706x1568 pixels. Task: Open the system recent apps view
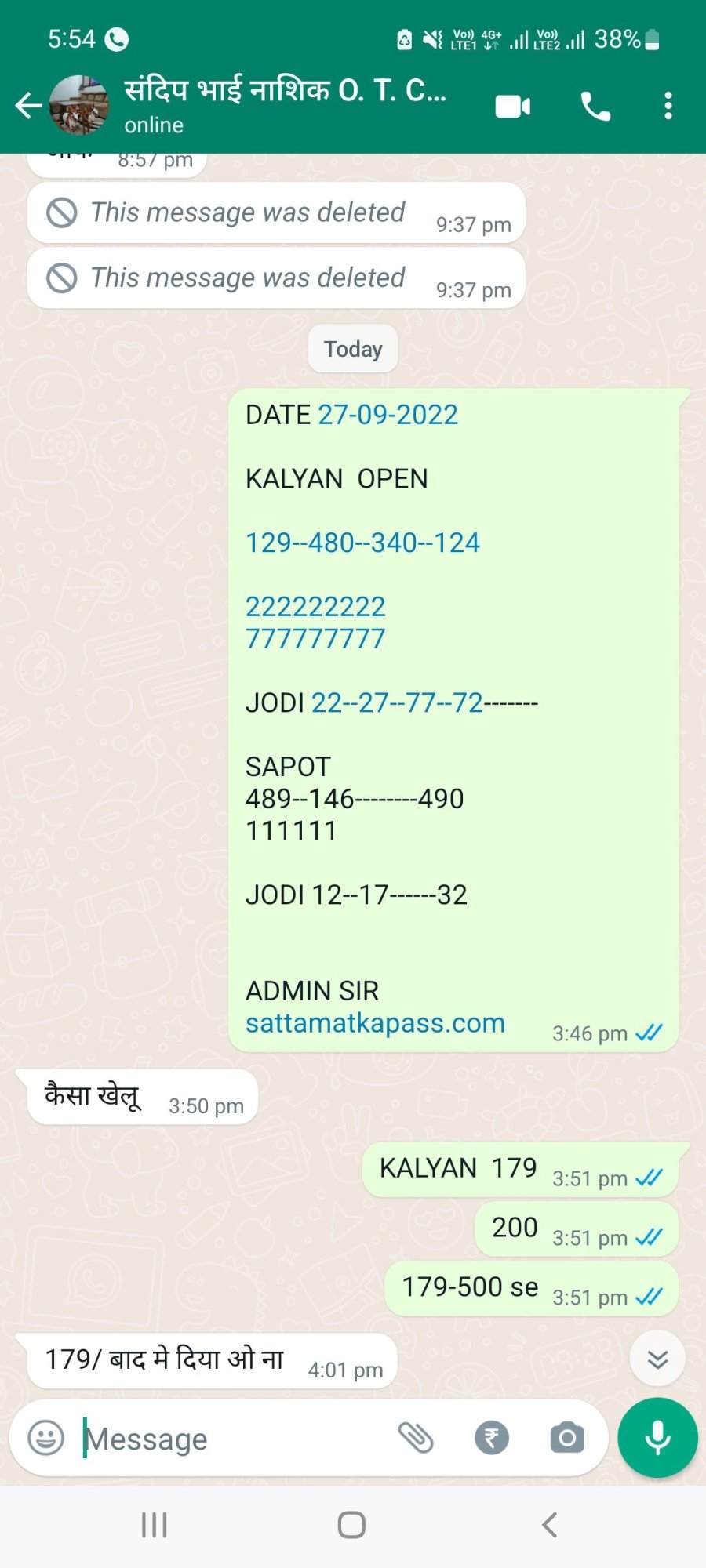[154, 1525]
